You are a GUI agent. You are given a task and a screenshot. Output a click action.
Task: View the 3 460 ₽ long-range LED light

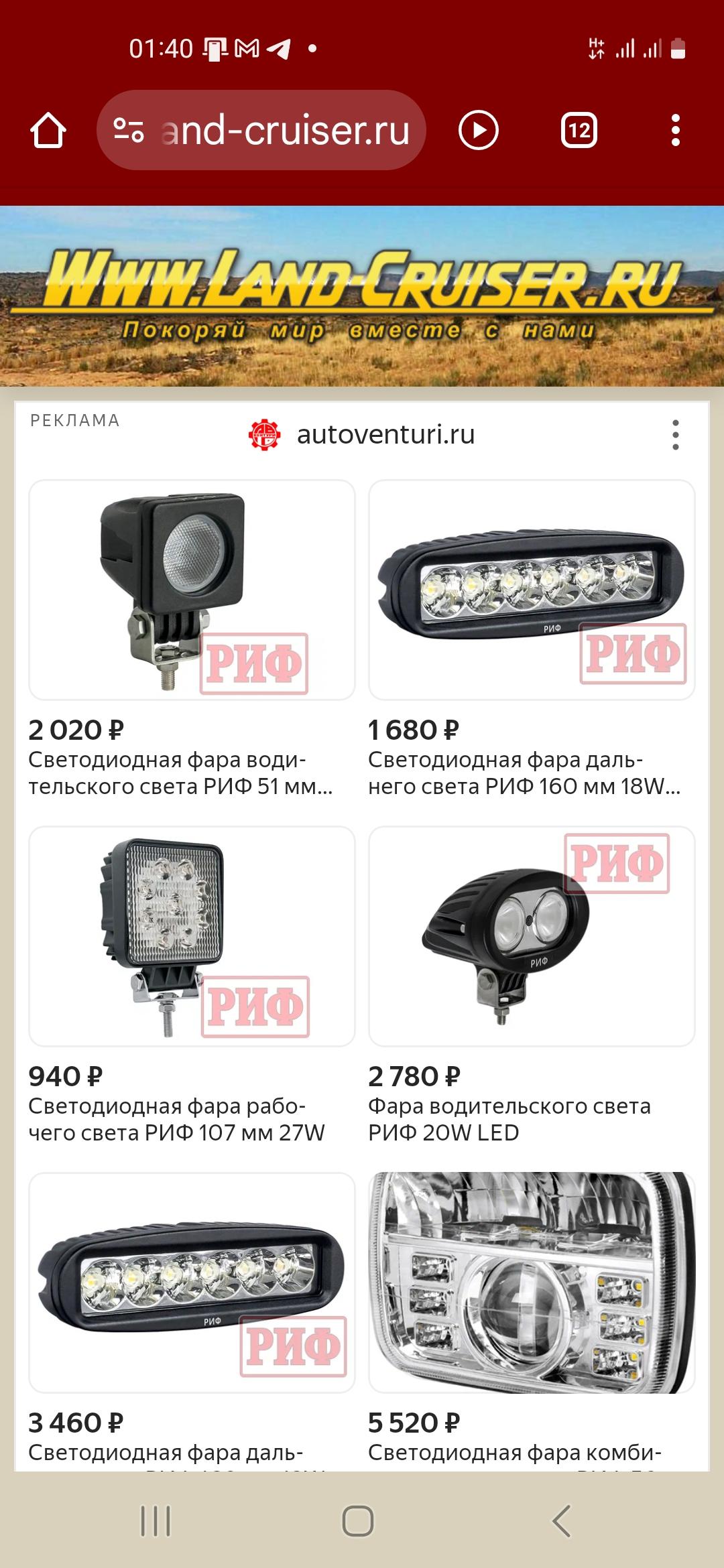pos(192,1321)
